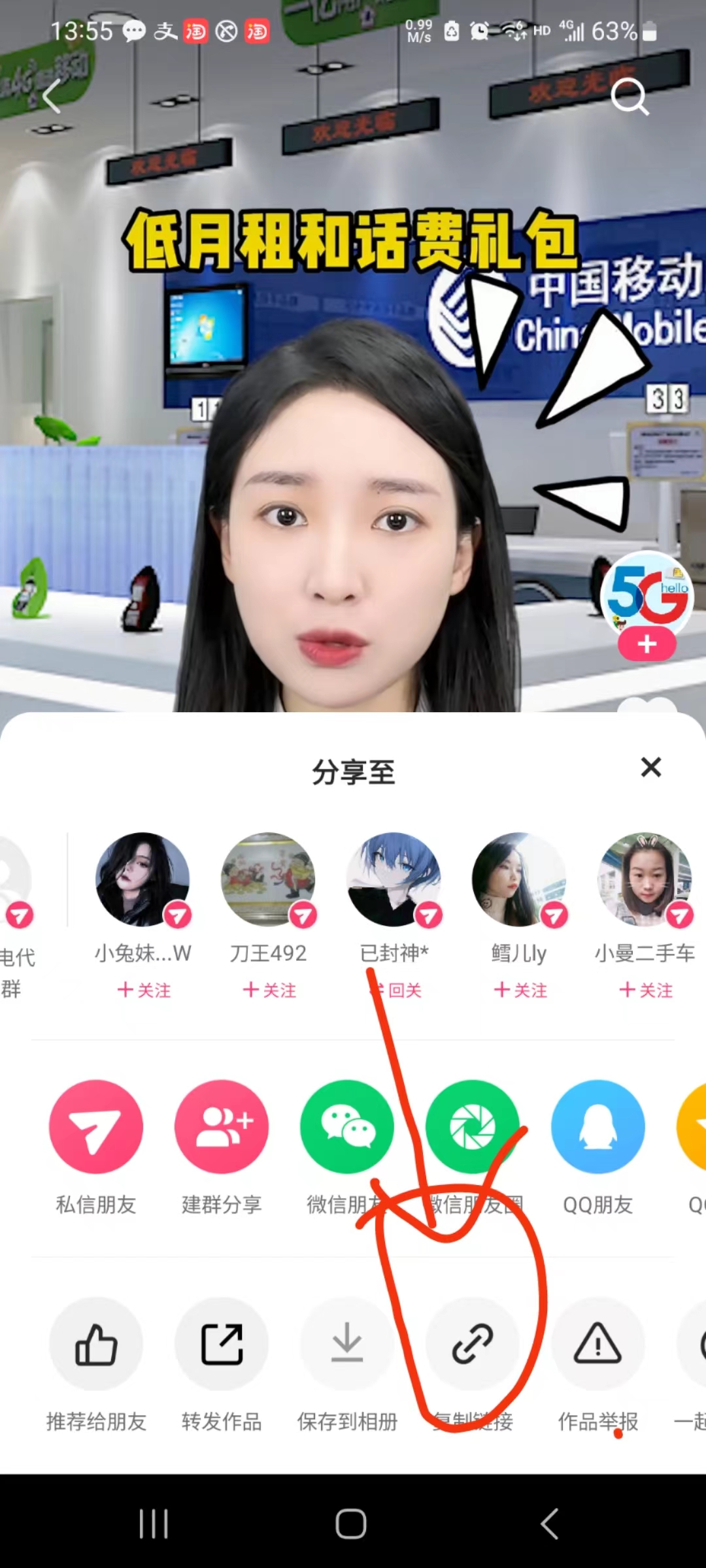Tap 推荐给朋友 to recommend video
Screen dimensions: 706x1568
point(96,1344)
